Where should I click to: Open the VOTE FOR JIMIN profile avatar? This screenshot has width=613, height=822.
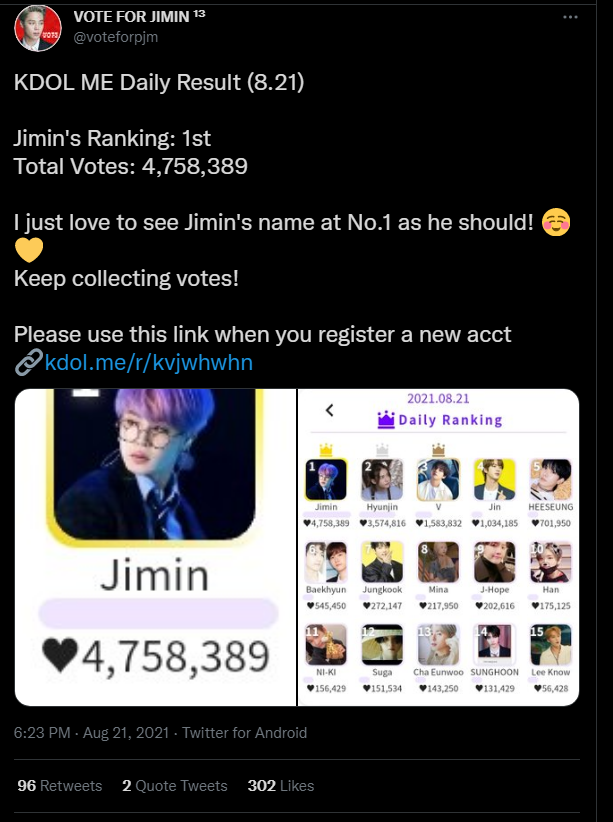pos(36,28)
